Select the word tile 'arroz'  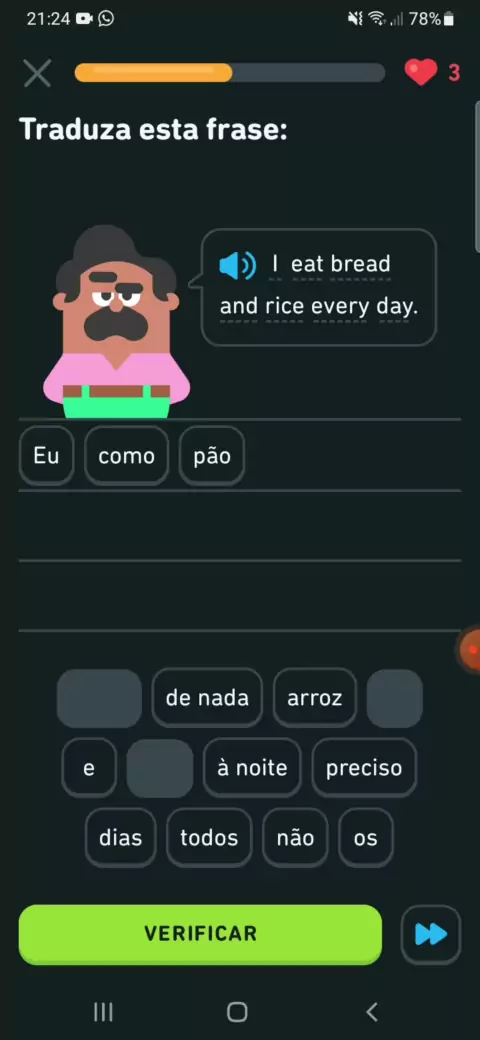pos(315,698)
